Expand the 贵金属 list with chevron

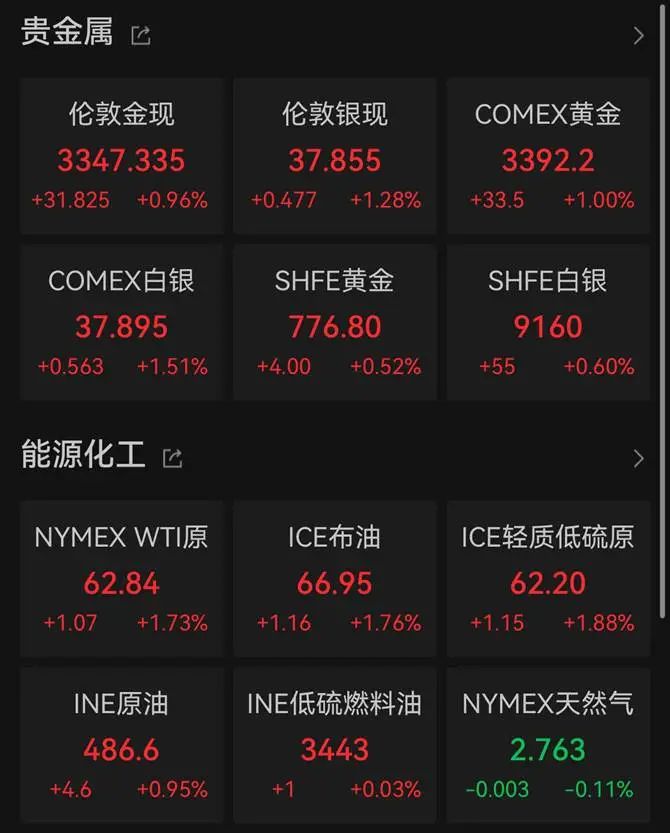[x=639, y=36]
